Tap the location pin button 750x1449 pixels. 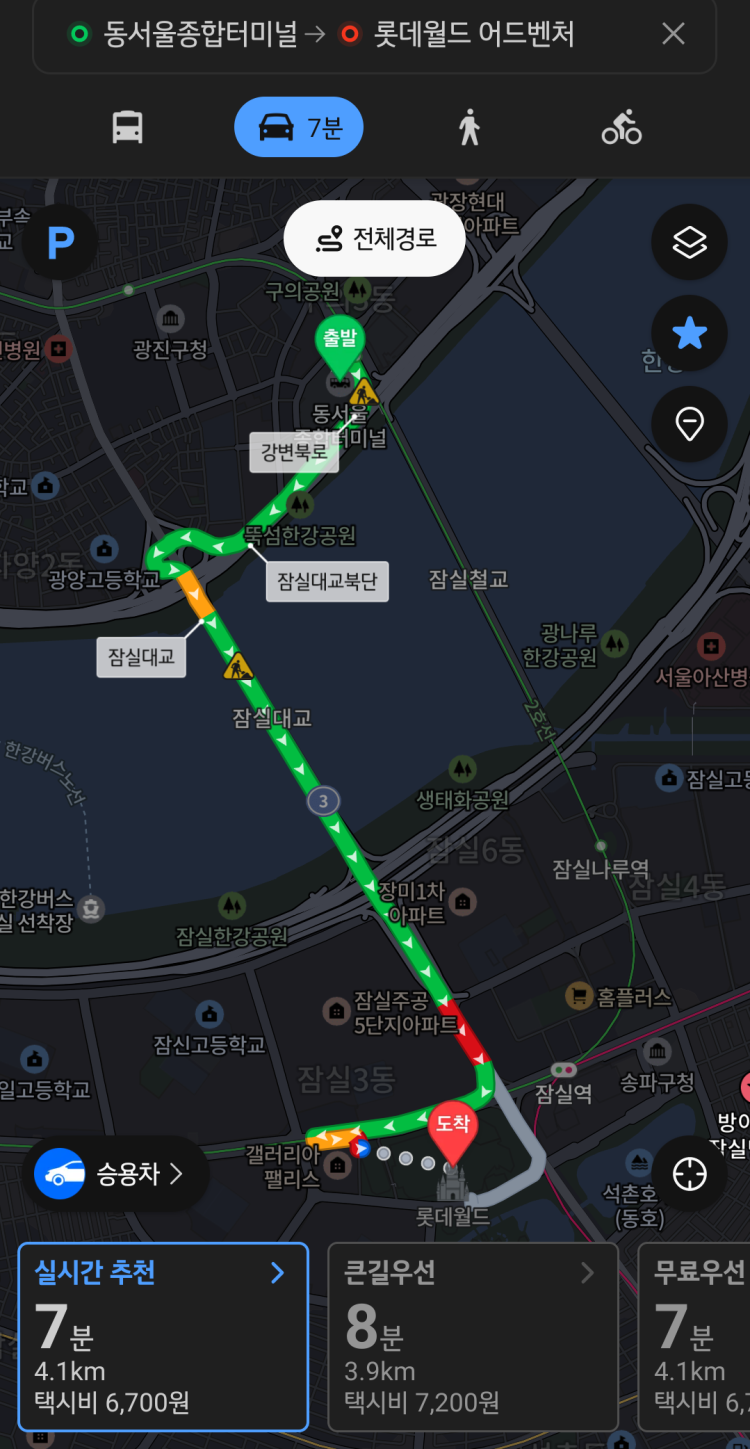coord(689,424)
